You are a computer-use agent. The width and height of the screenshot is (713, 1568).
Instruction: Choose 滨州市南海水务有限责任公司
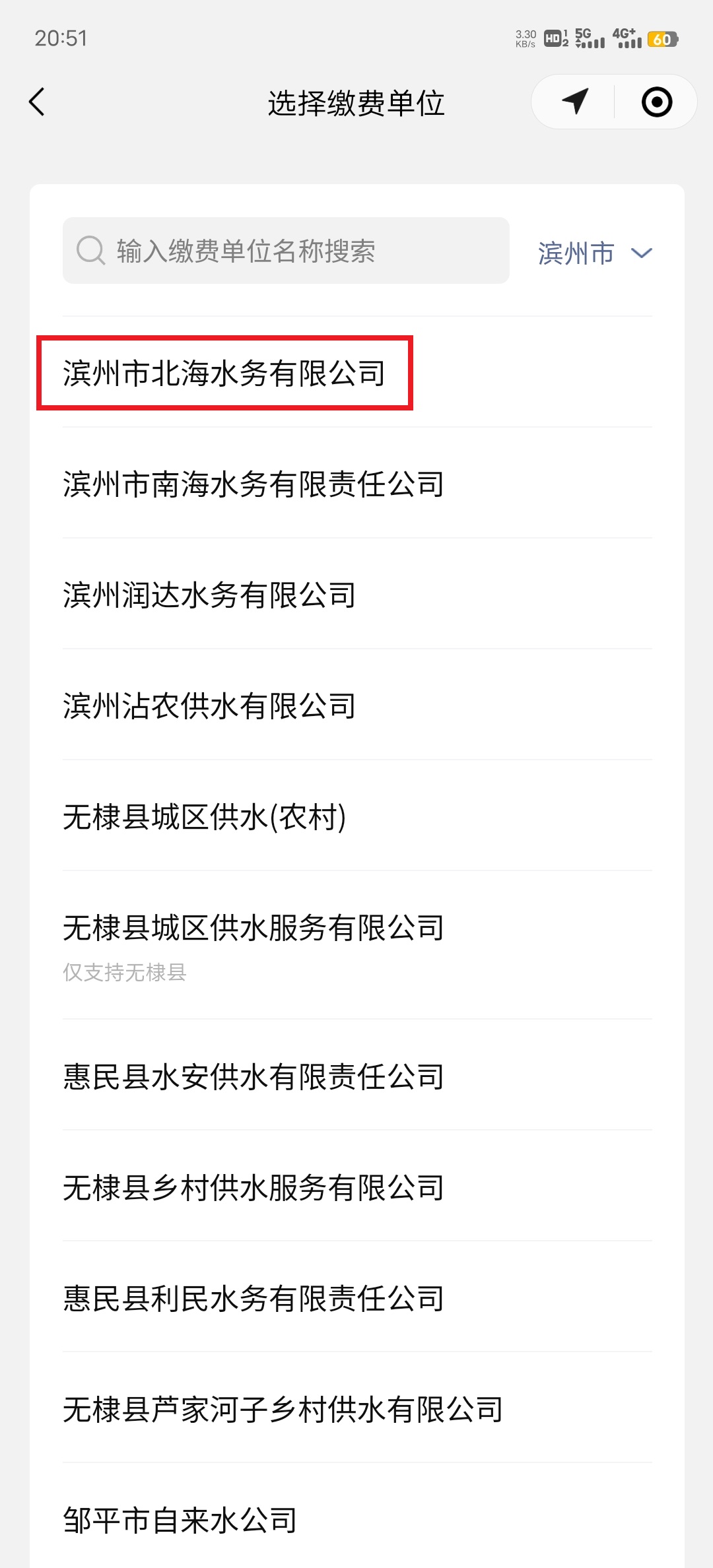click(x=254, y=484)
